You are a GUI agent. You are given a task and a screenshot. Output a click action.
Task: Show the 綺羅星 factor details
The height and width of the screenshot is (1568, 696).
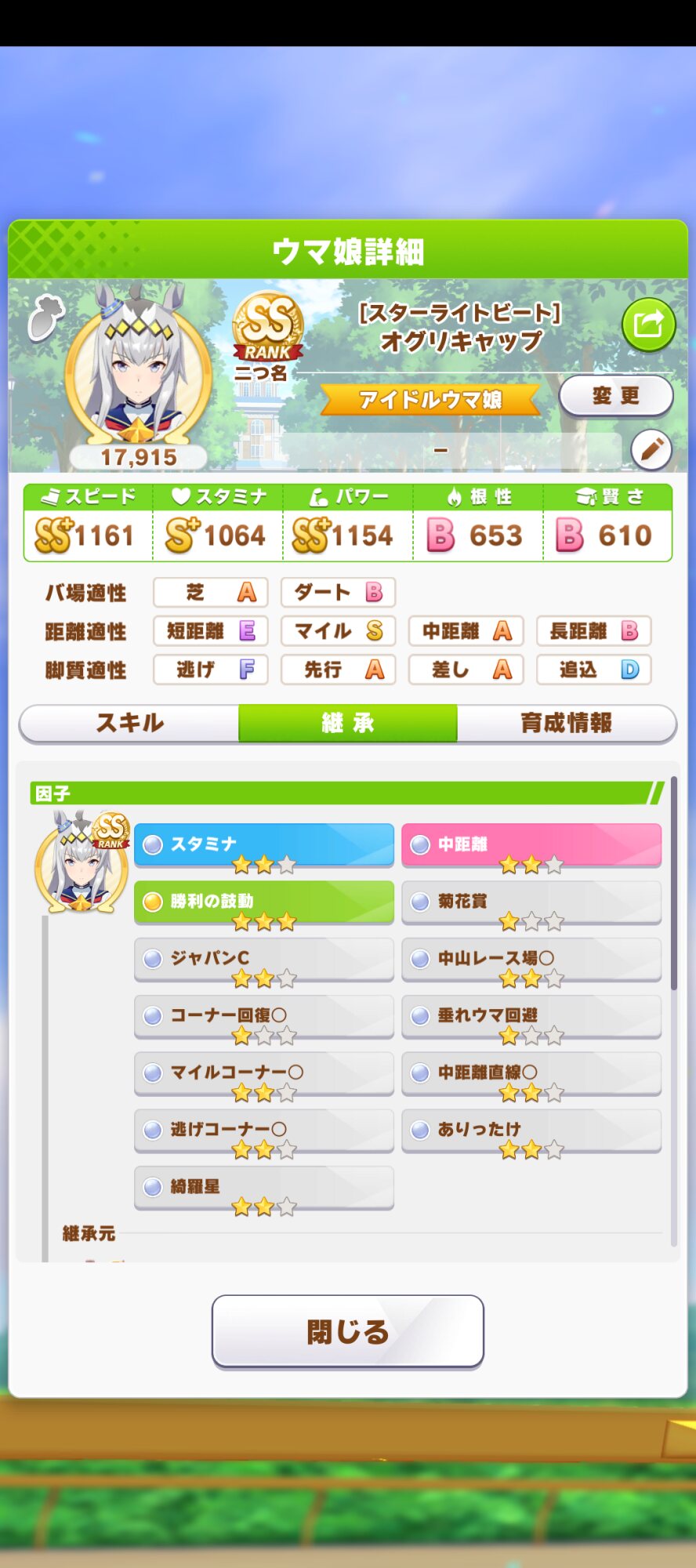[263, 1187]
